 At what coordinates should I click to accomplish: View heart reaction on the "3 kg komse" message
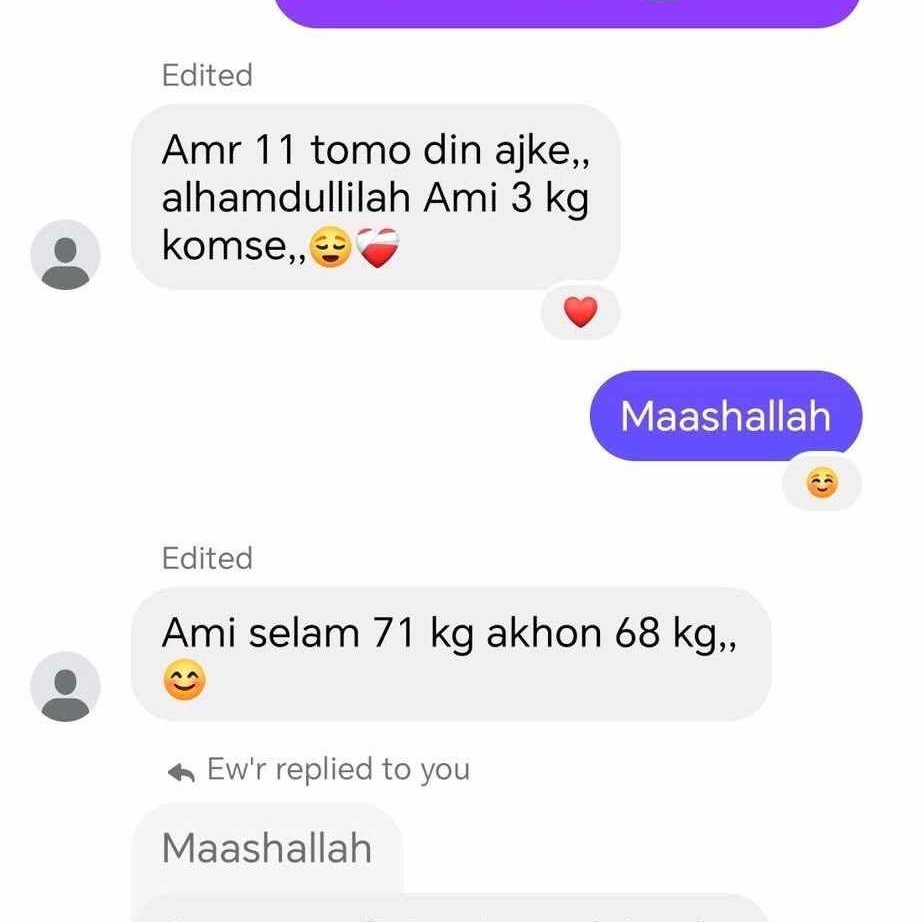coord(580,313)
